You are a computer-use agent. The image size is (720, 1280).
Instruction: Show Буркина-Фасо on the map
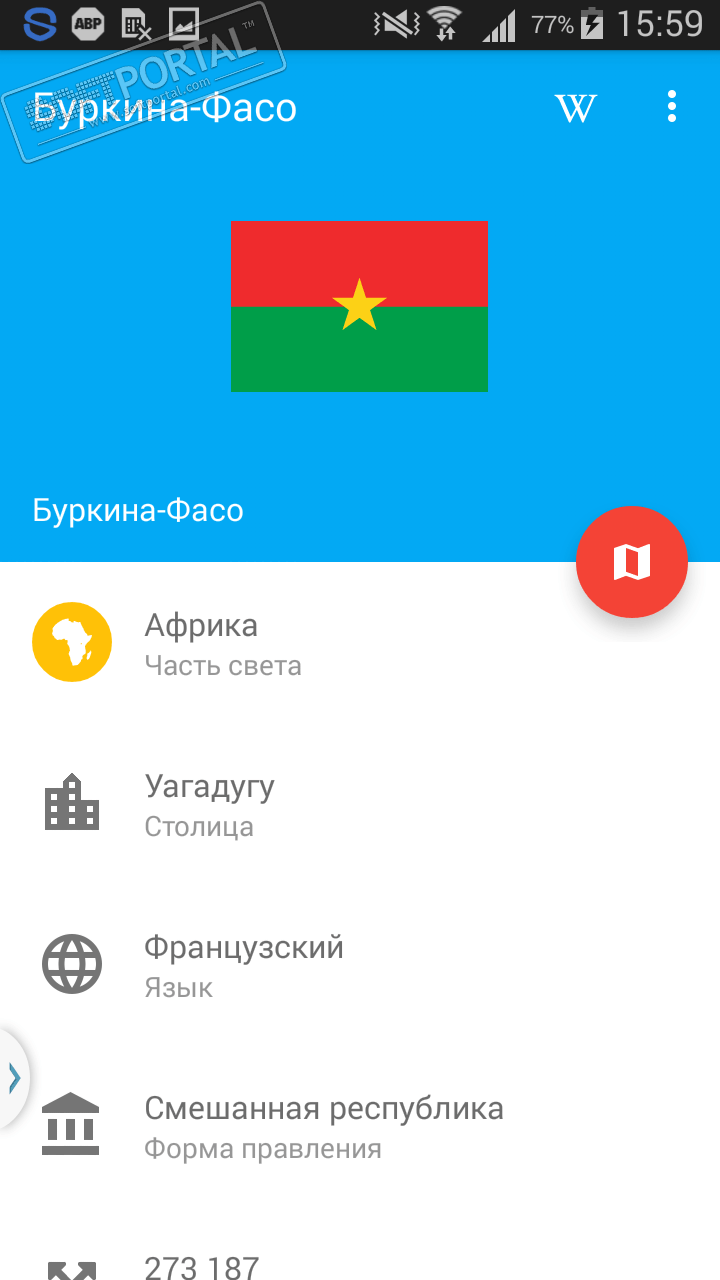tap(631, 562)
